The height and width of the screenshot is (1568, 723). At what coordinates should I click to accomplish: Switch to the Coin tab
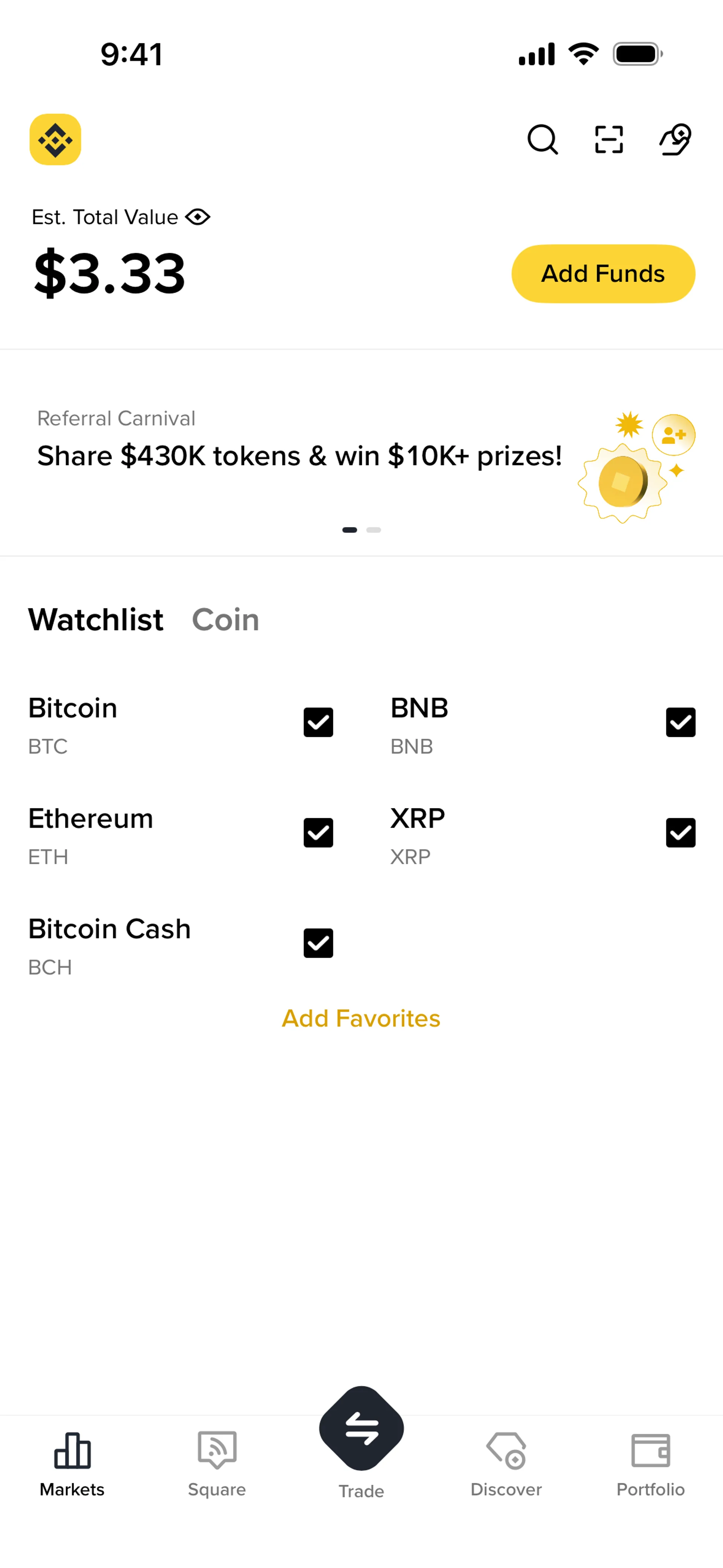(225, 620)
